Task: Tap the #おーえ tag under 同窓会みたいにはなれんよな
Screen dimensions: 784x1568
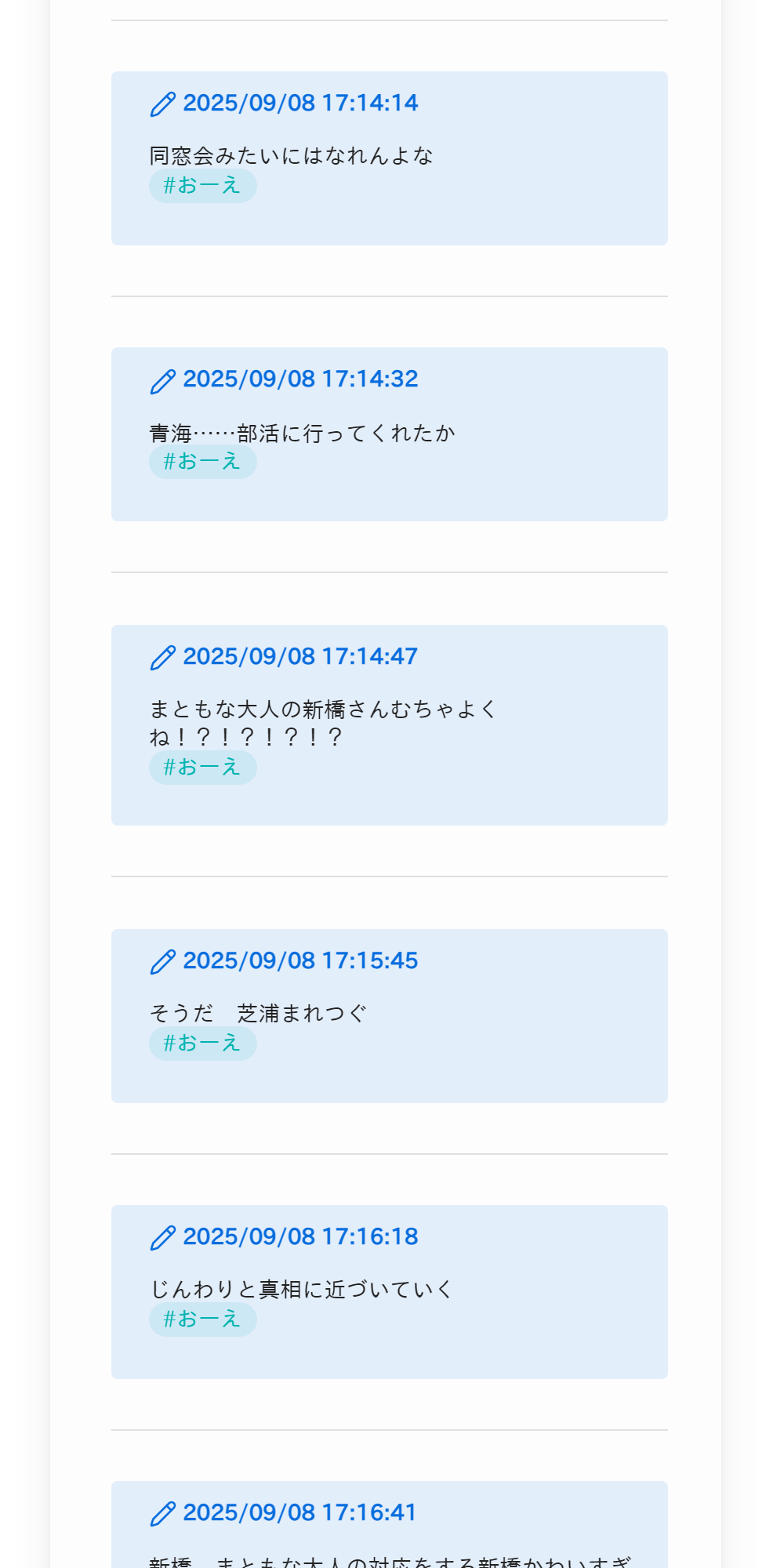Action: [x=203, y=186]
